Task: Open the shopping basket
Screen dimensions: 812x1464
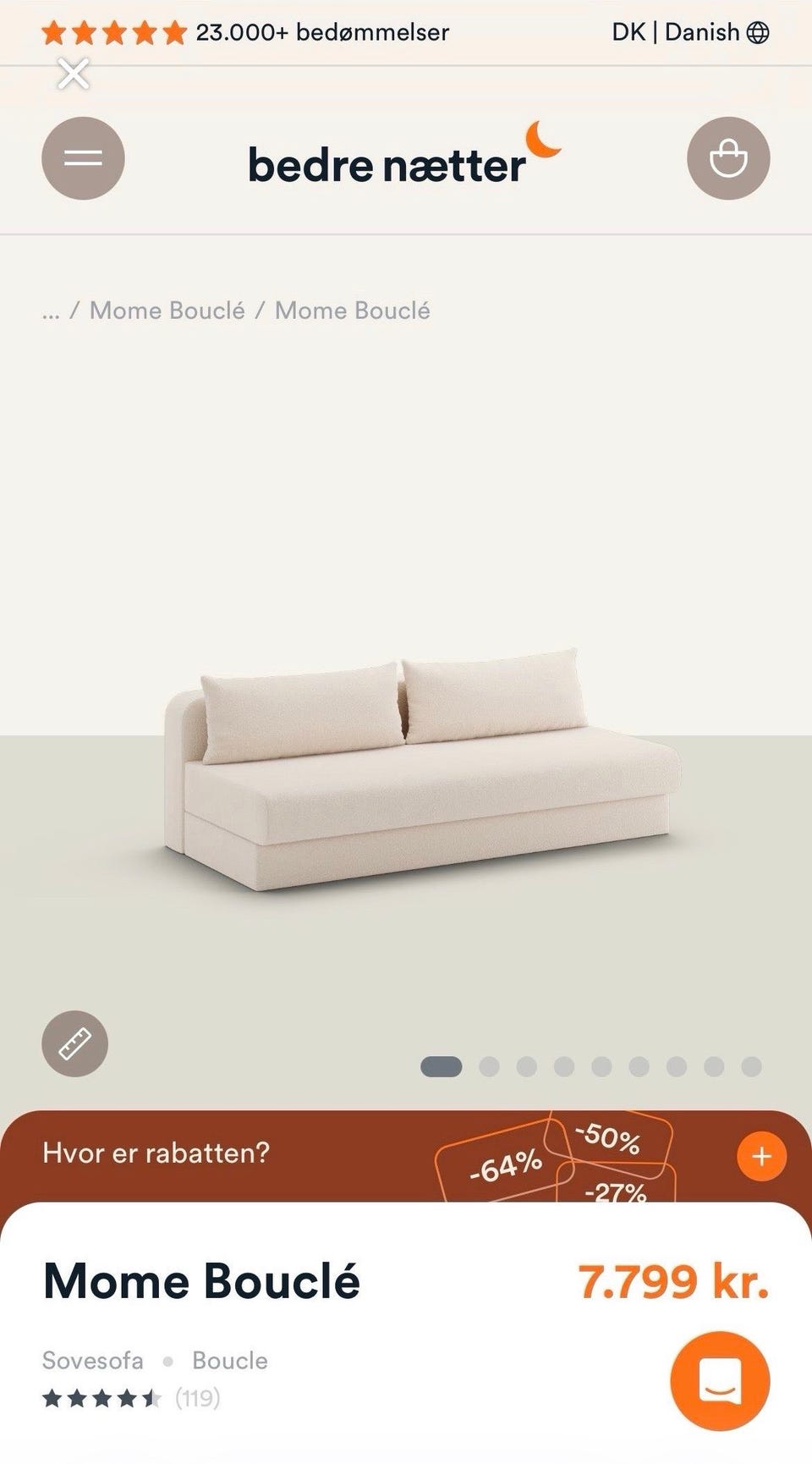Action: 728,158
